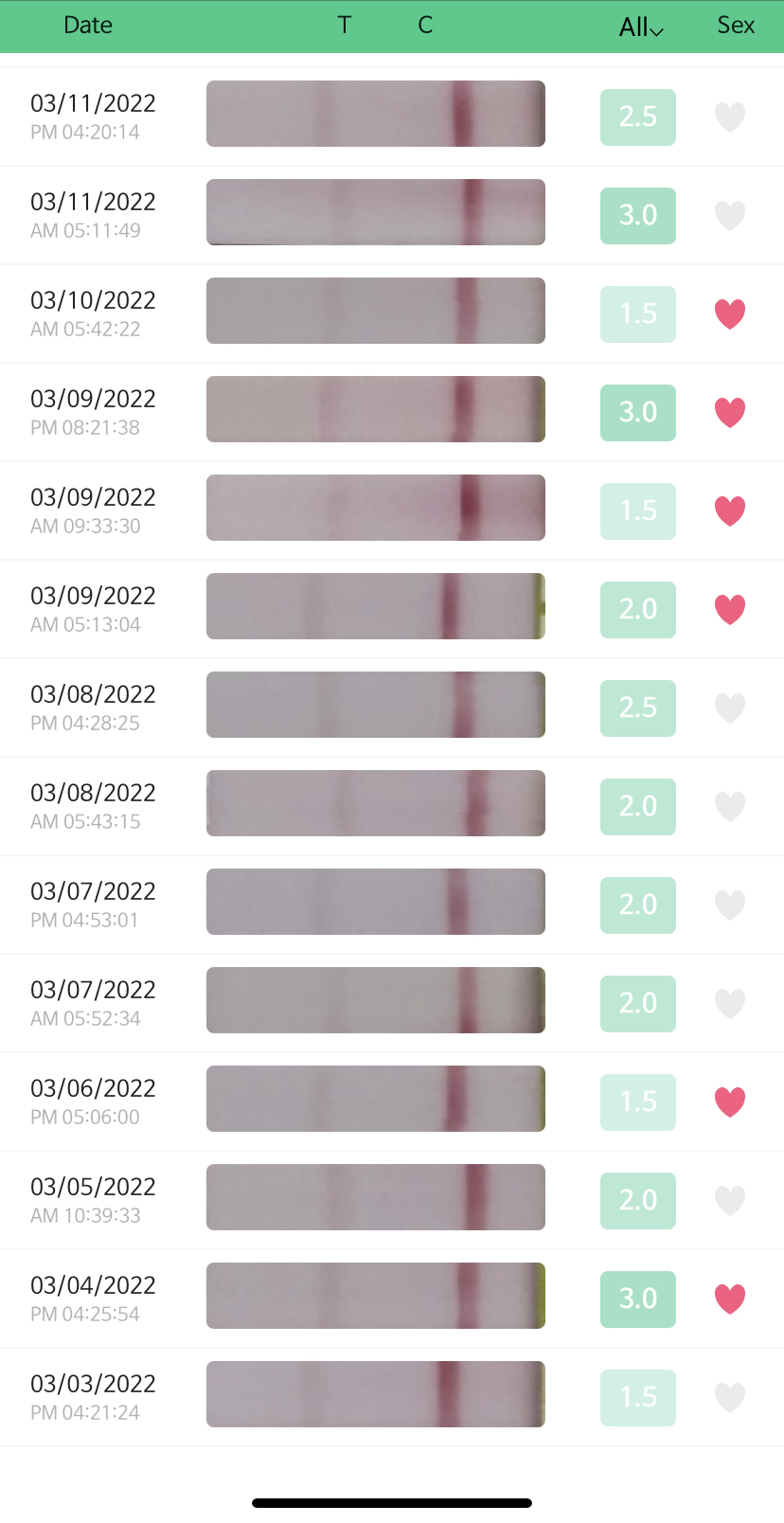Open the 03/05/2022 AM 10:39:33 entry
Viewport: 784px width, 1523px height.
(x=93, y=1199)
